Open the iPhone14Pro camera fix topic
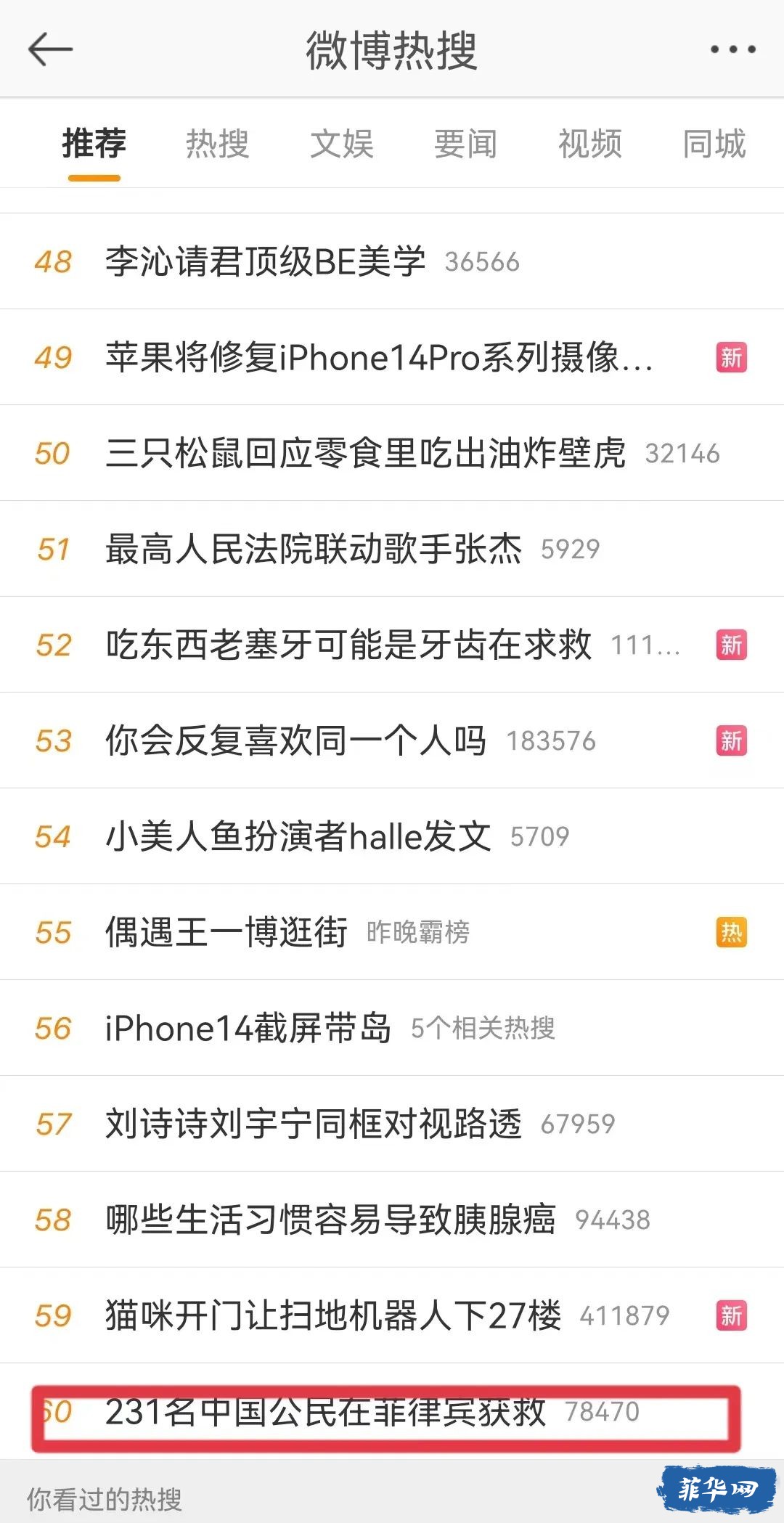 (x=379, y=357)
